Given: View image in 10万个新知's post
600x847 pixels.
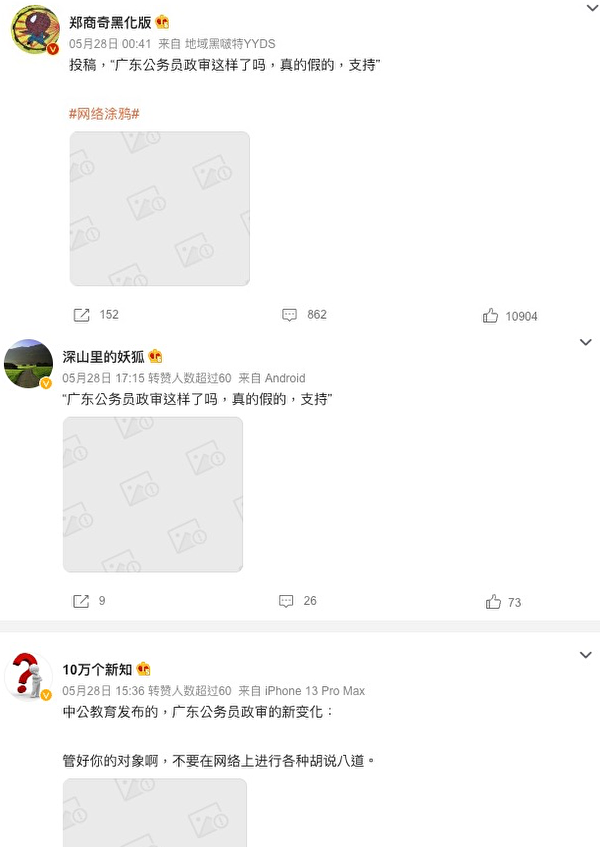Looking at the screenshot, I should click(155, 812).
